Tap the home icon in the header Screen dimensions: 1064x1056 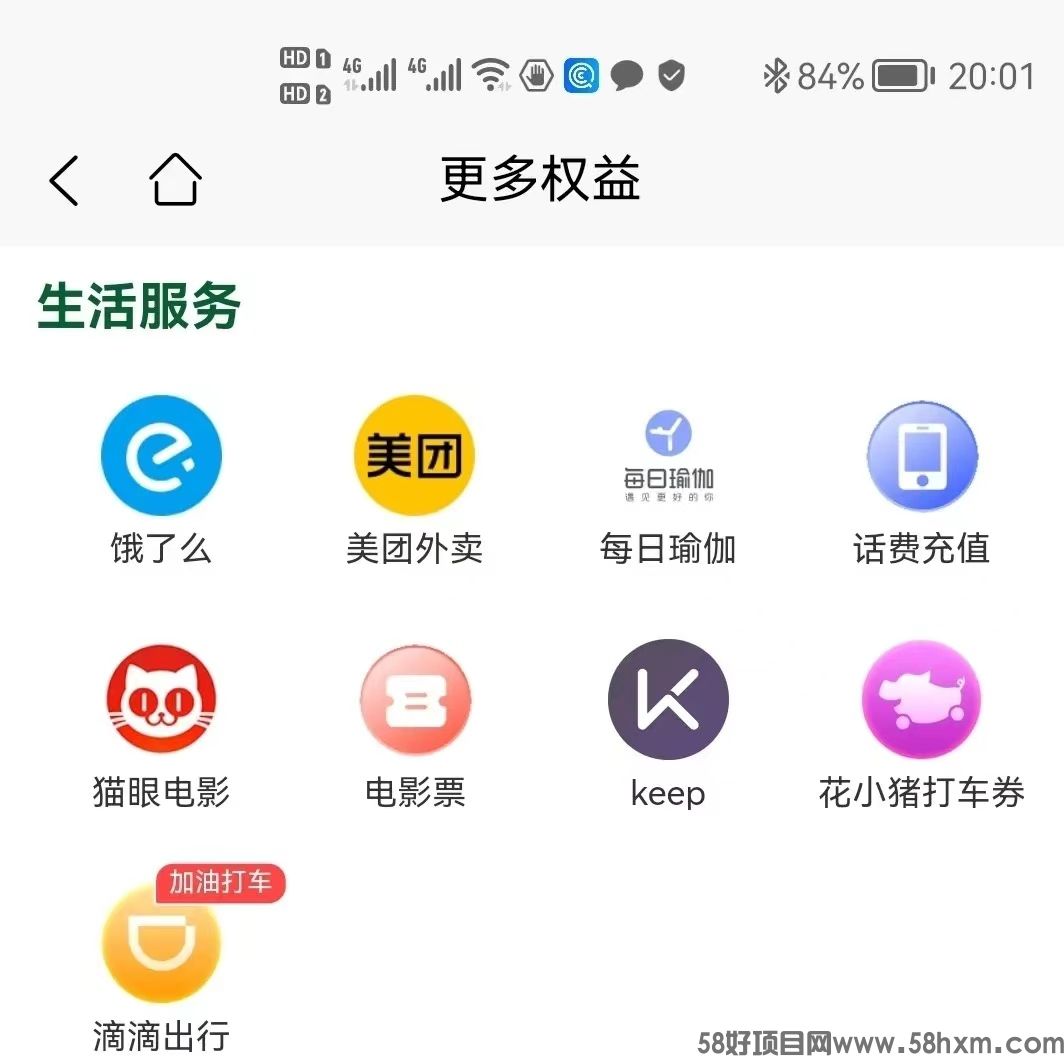click(175, 181)
